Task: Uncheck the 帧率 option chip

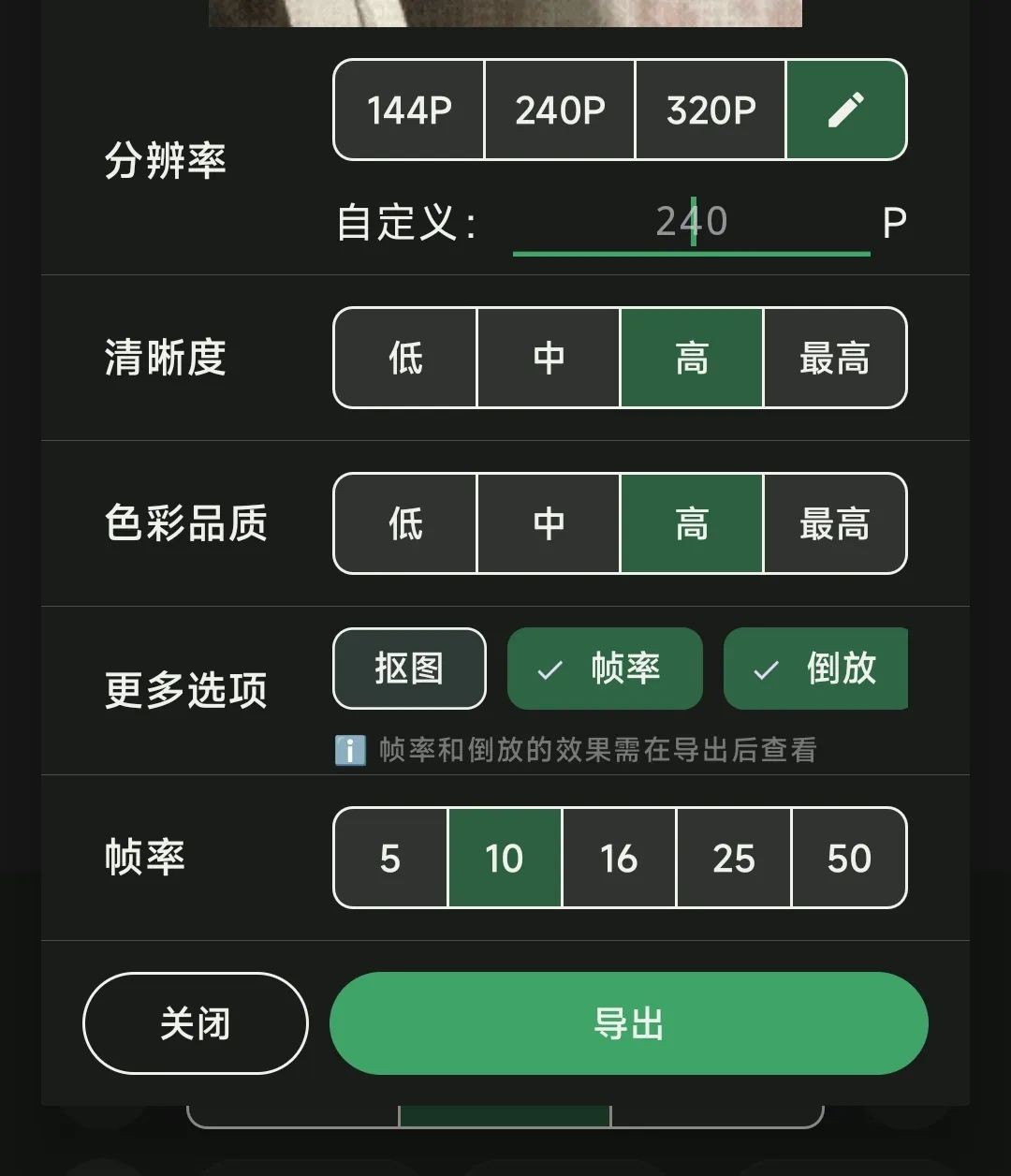Action: [605, 669]
